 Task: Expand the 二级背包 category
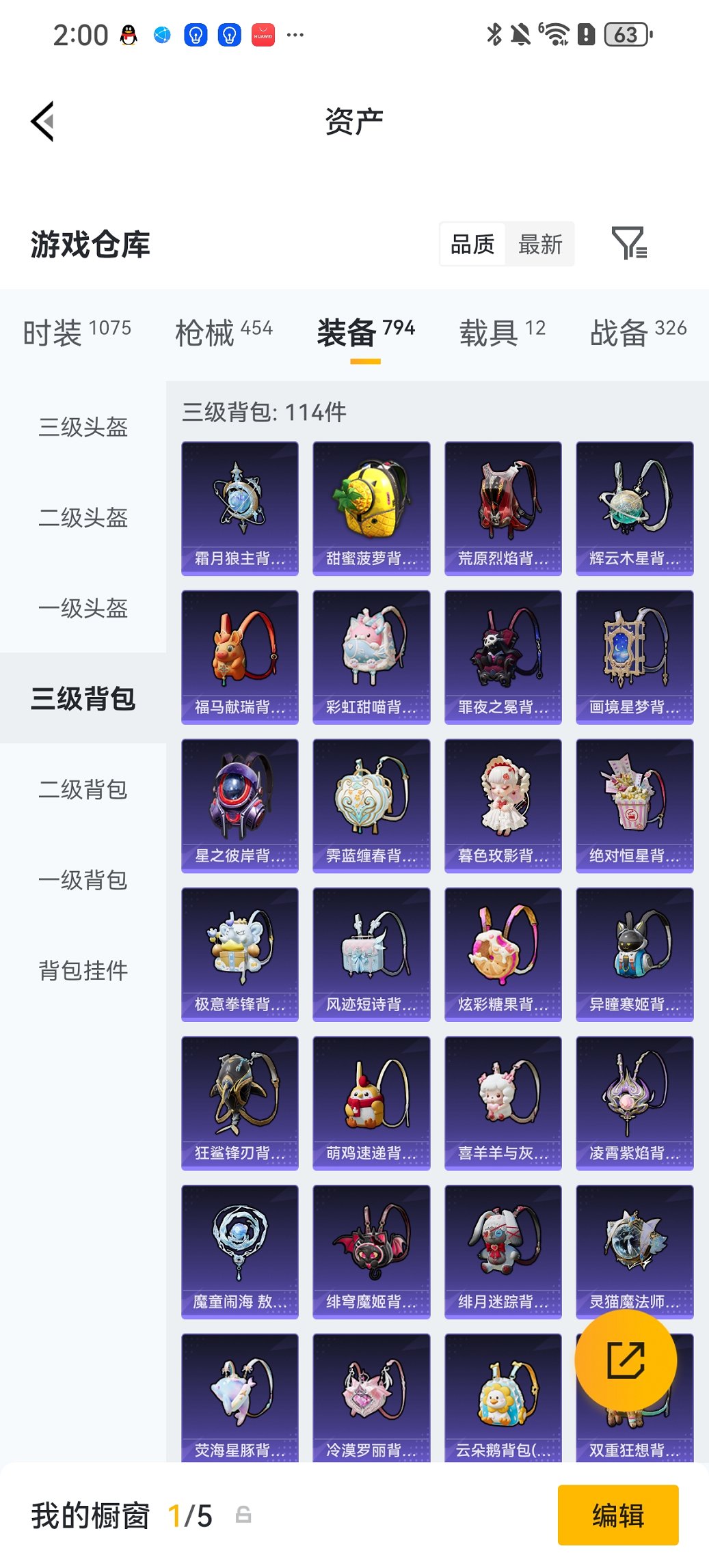83,790
